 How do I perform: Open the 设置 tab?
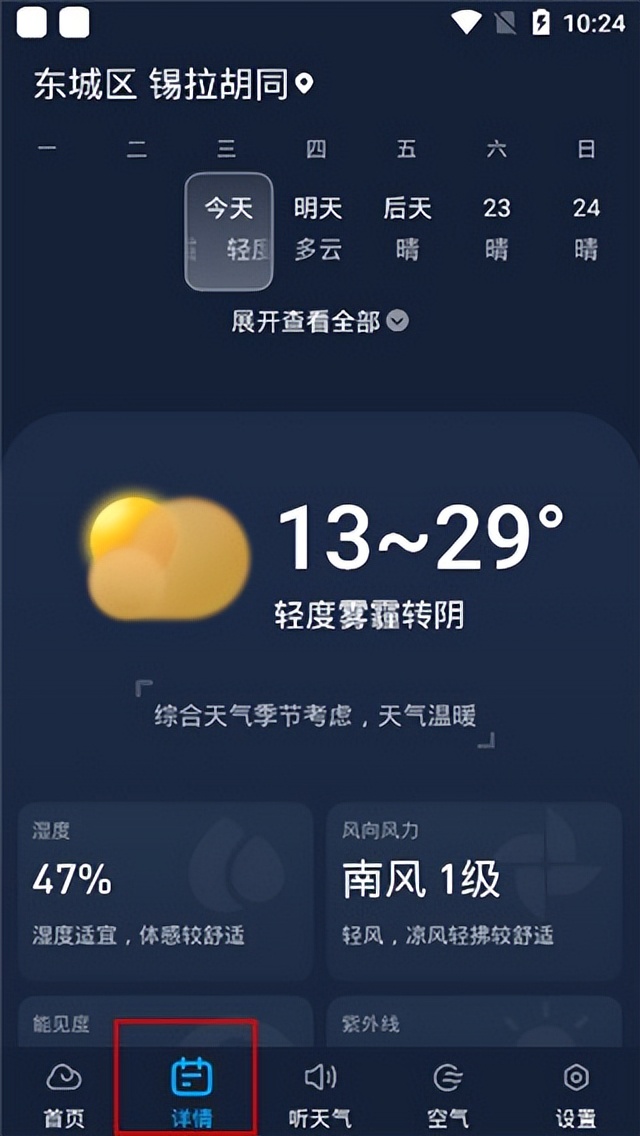[576, 1095]
